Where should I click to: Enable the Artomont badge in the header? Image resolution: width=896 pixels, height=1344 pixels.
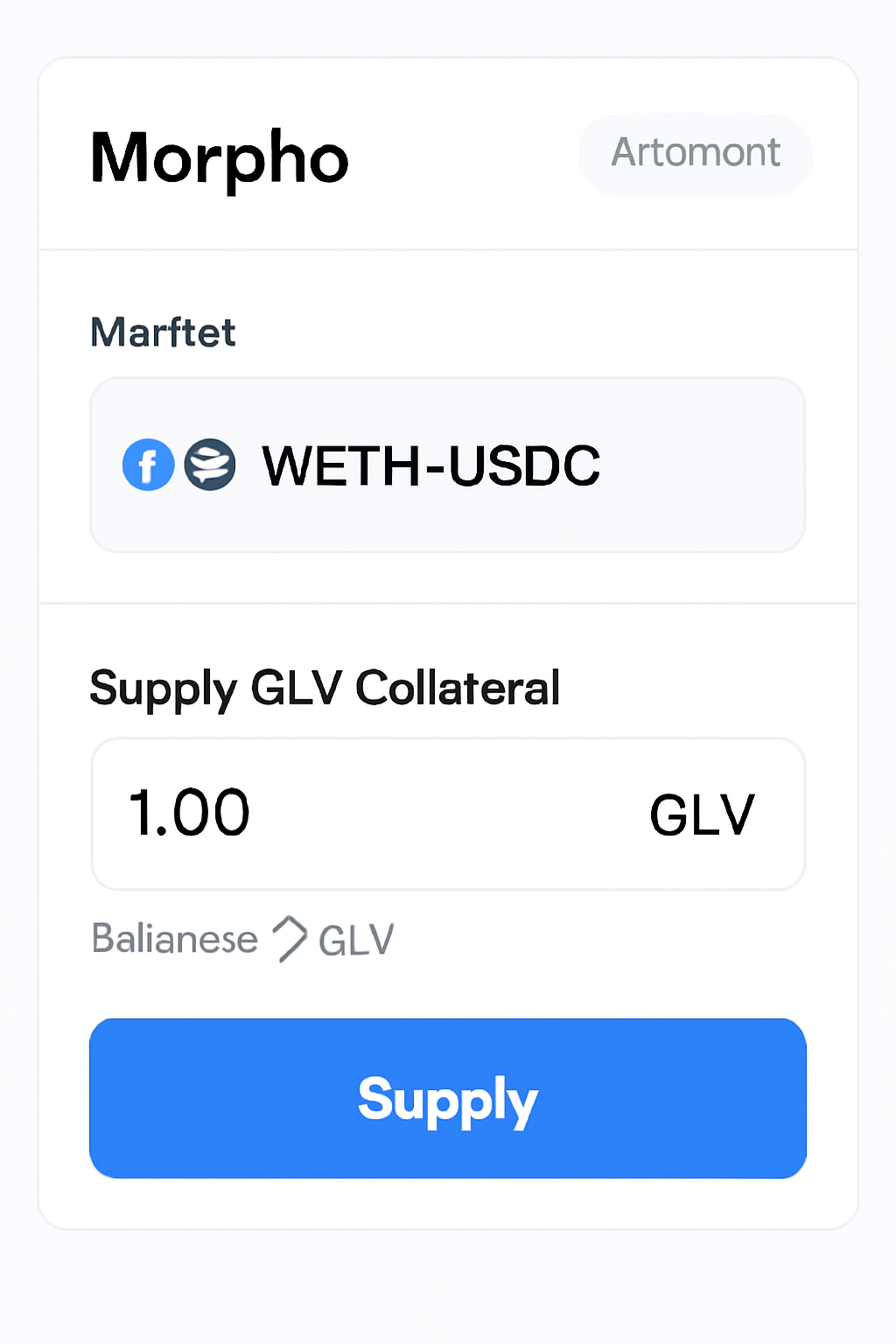pos(694,154)
